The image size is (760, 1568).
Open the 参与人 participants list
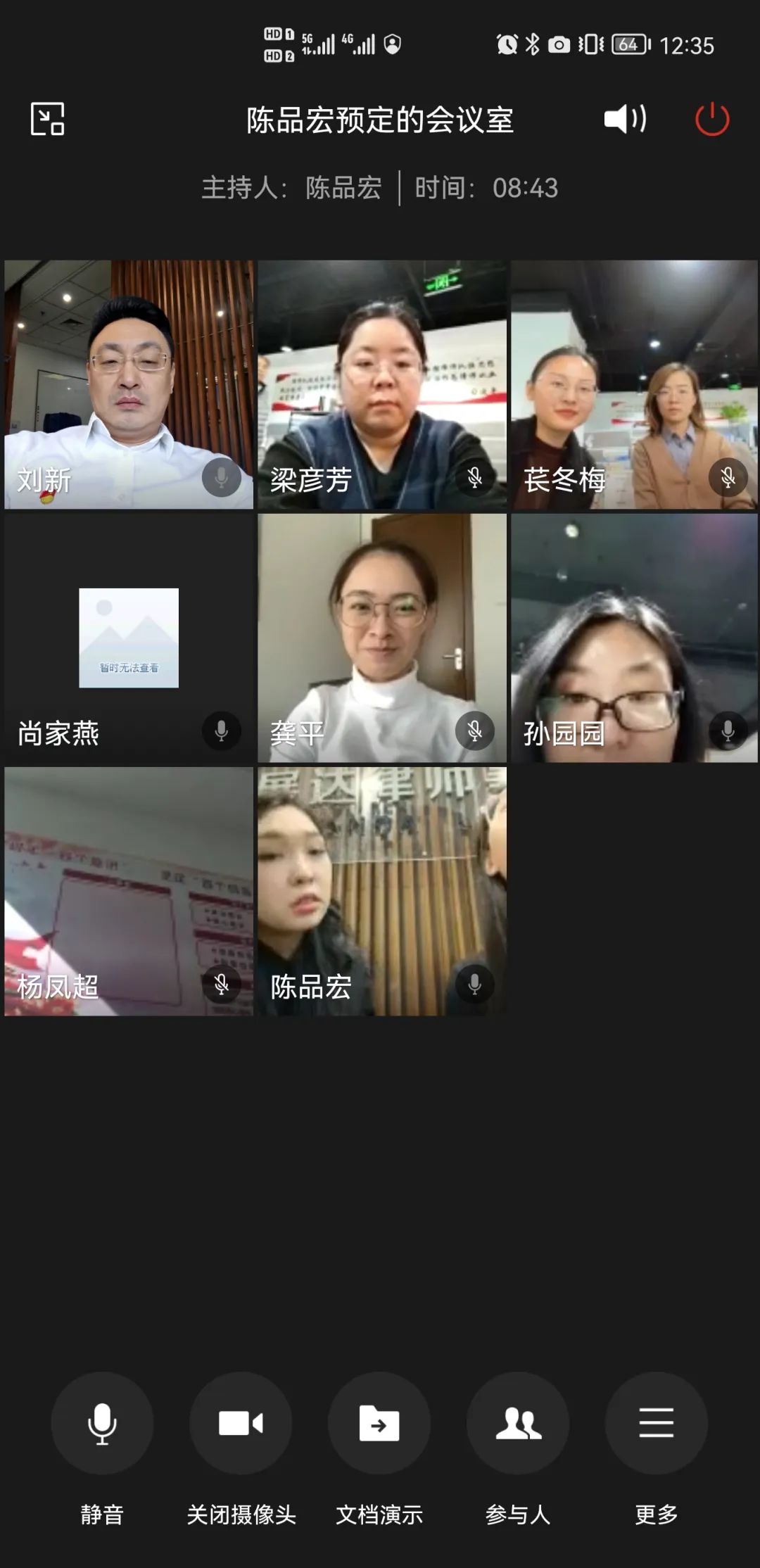tap(518, 1423)
